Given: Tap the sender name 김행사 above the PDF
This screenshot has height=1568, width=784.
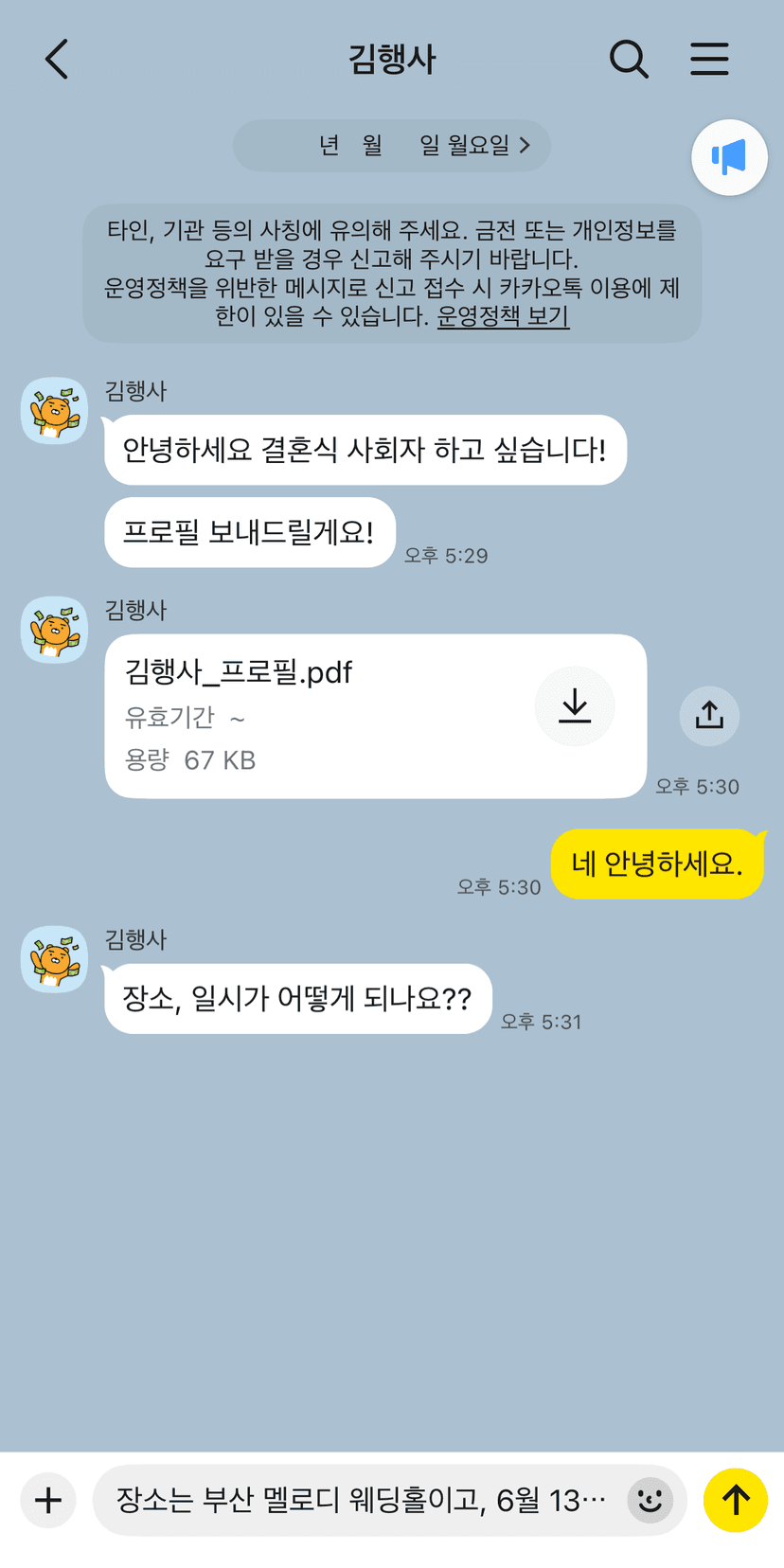Looking at the screenshot, I should [135, 611].
